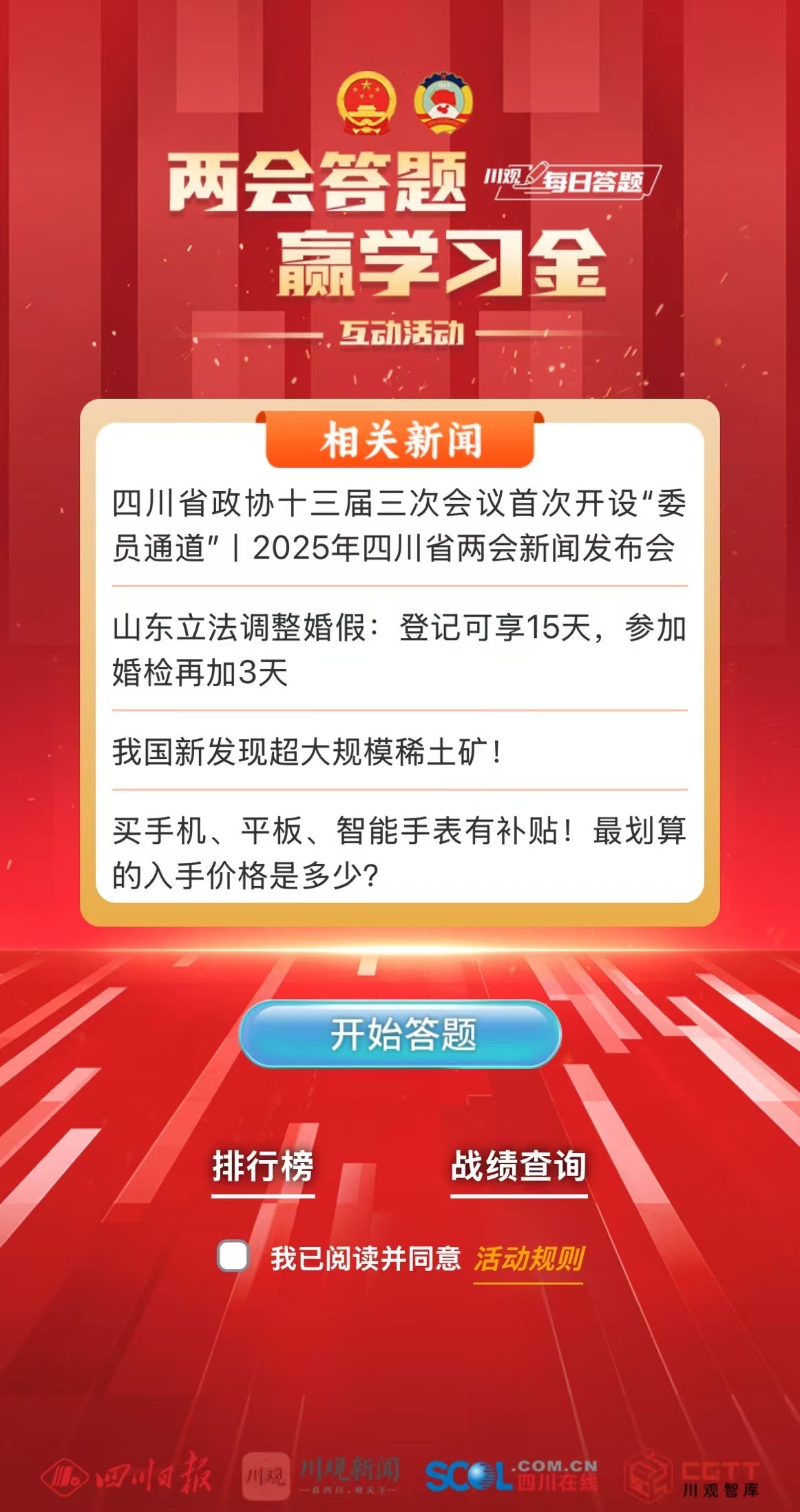The image size is (800, 1512).
Task: Open the 排行榜 leaderboard
Action: coord(263,1167)
